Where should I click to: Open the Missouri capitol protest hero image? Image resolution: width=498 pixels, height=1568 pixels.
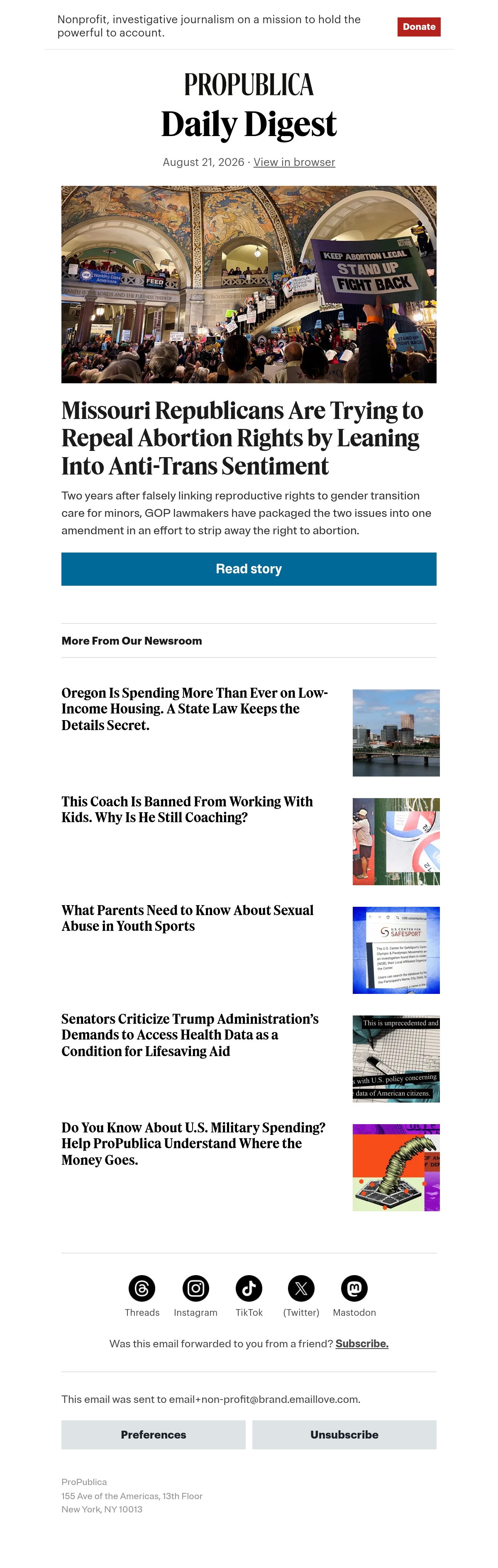[x=249, y=284]
